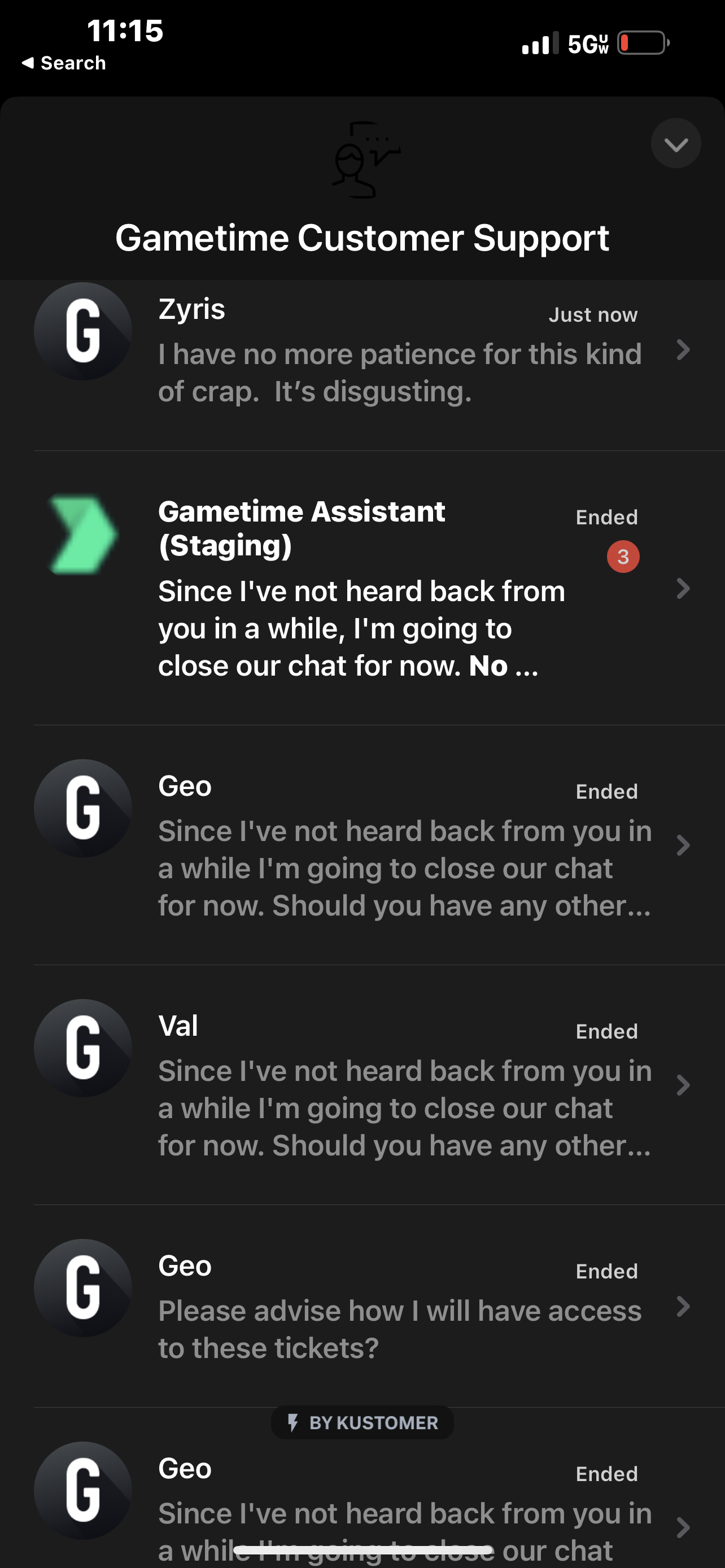Tap the Just now timestamp on Zyris chat
725x1568 pixels.
click(x=592, y=314)
